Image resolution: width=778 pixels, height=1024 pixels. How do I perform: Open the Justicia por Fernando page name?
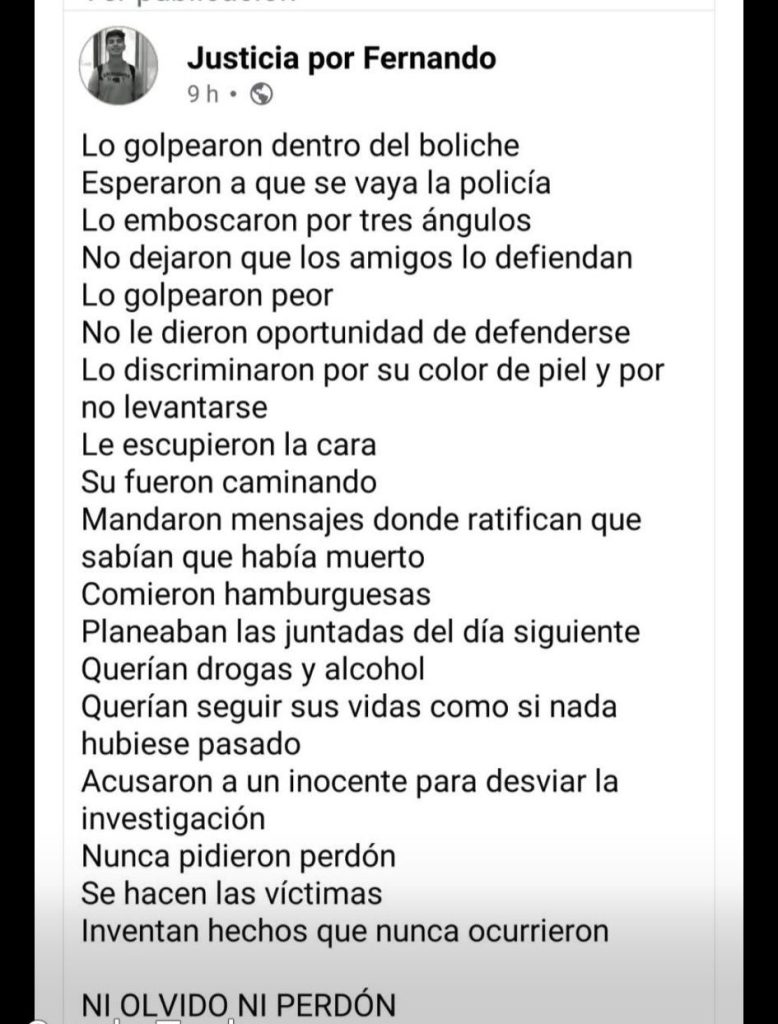342,58
